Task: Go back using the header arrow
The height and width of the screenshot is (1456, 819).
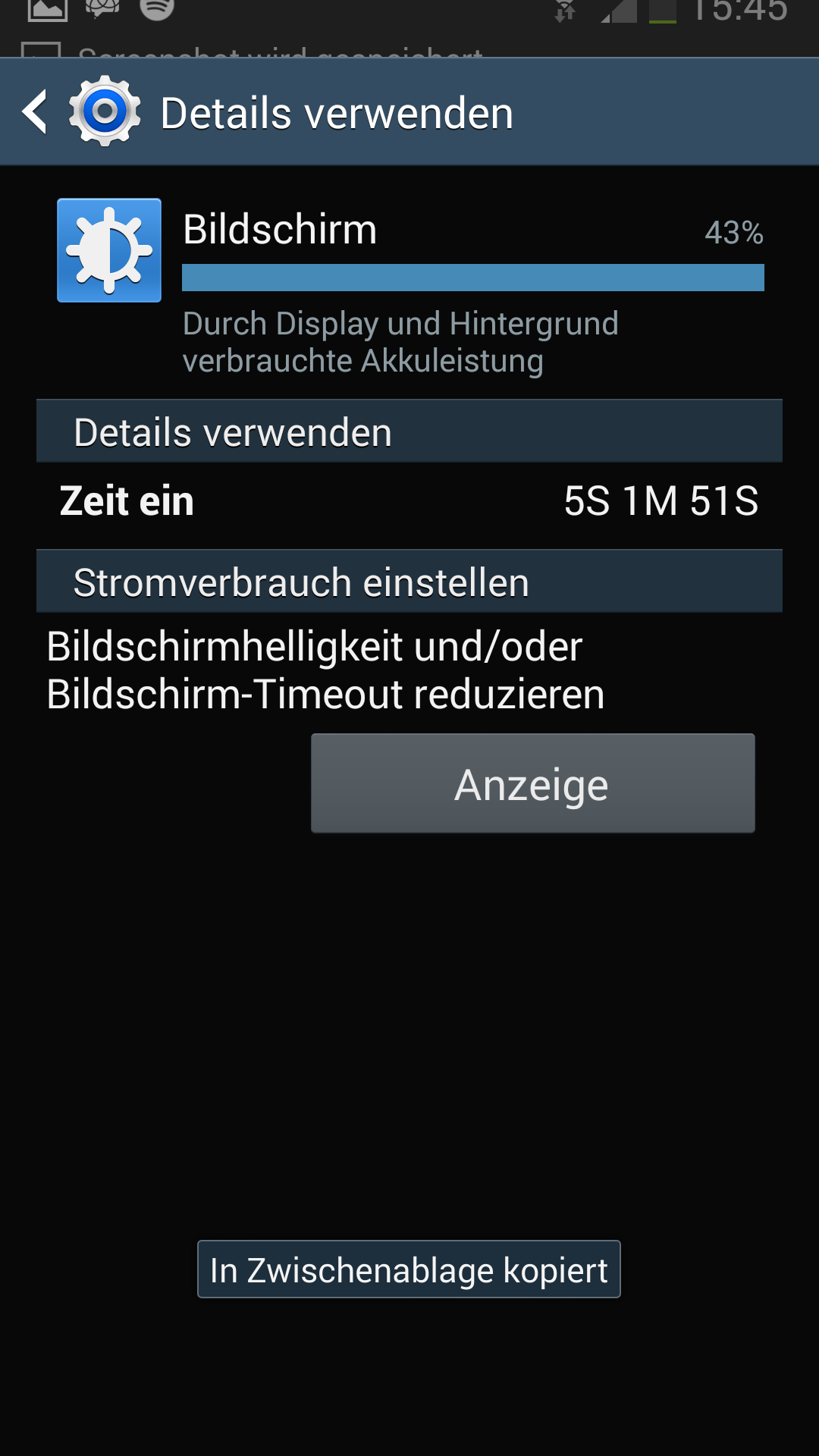Action: pos(36,112)
